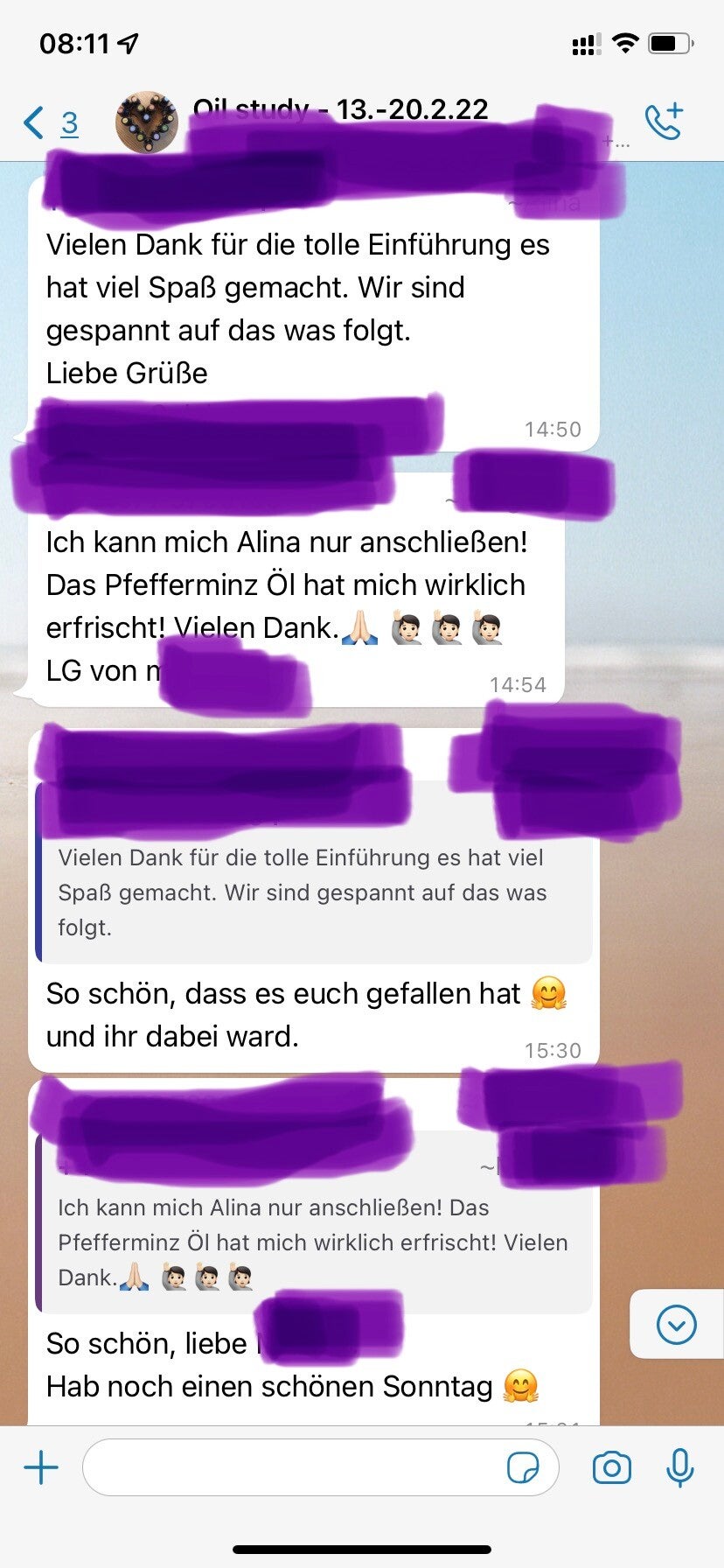Go back to the chats list
The width and height of the screenshot is (724, 1568).
click(50, 123)
